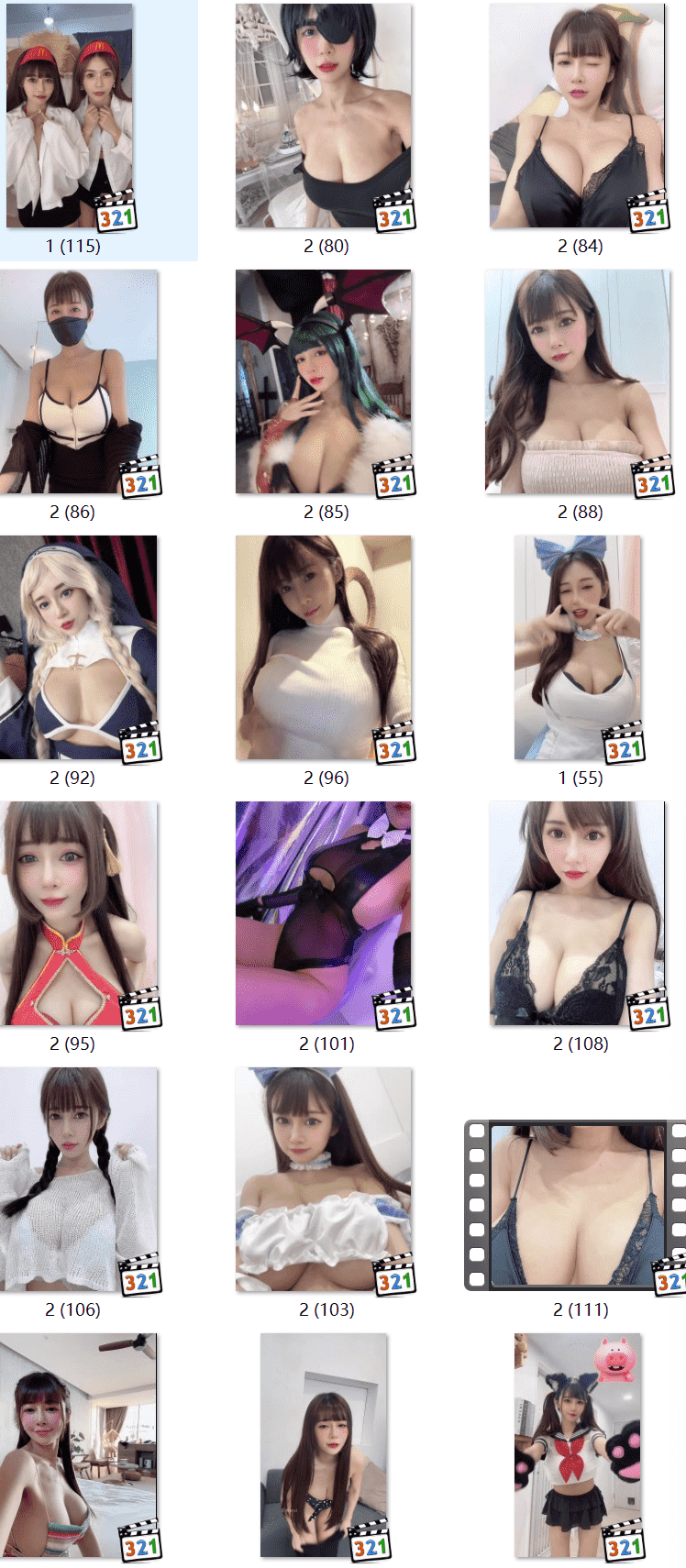Open the file 2 (88)

(x=577, y=382)
